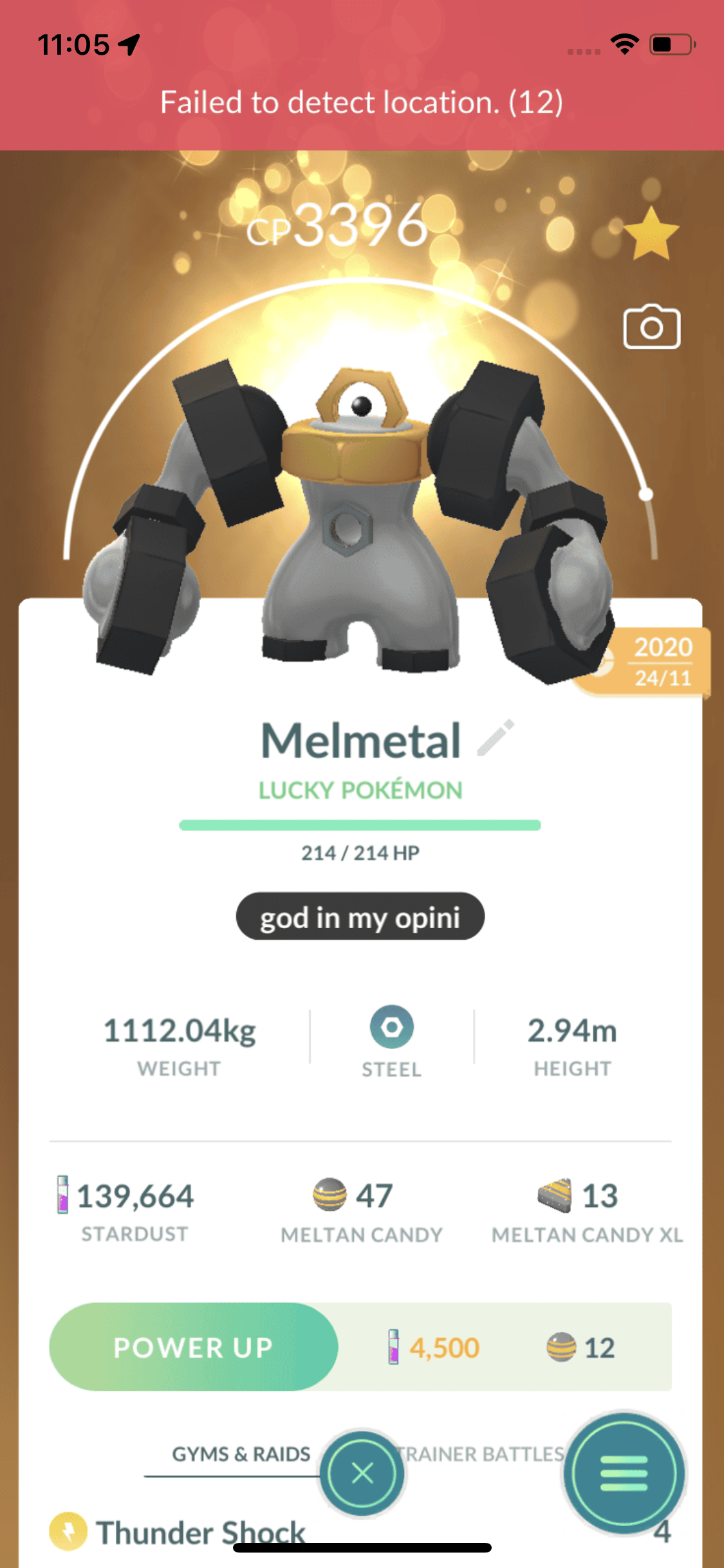The height and width of the screenshot is (1568, 724).
Task: Edit Melmetal's nickname with the pencil
Action: pos(496,737)
